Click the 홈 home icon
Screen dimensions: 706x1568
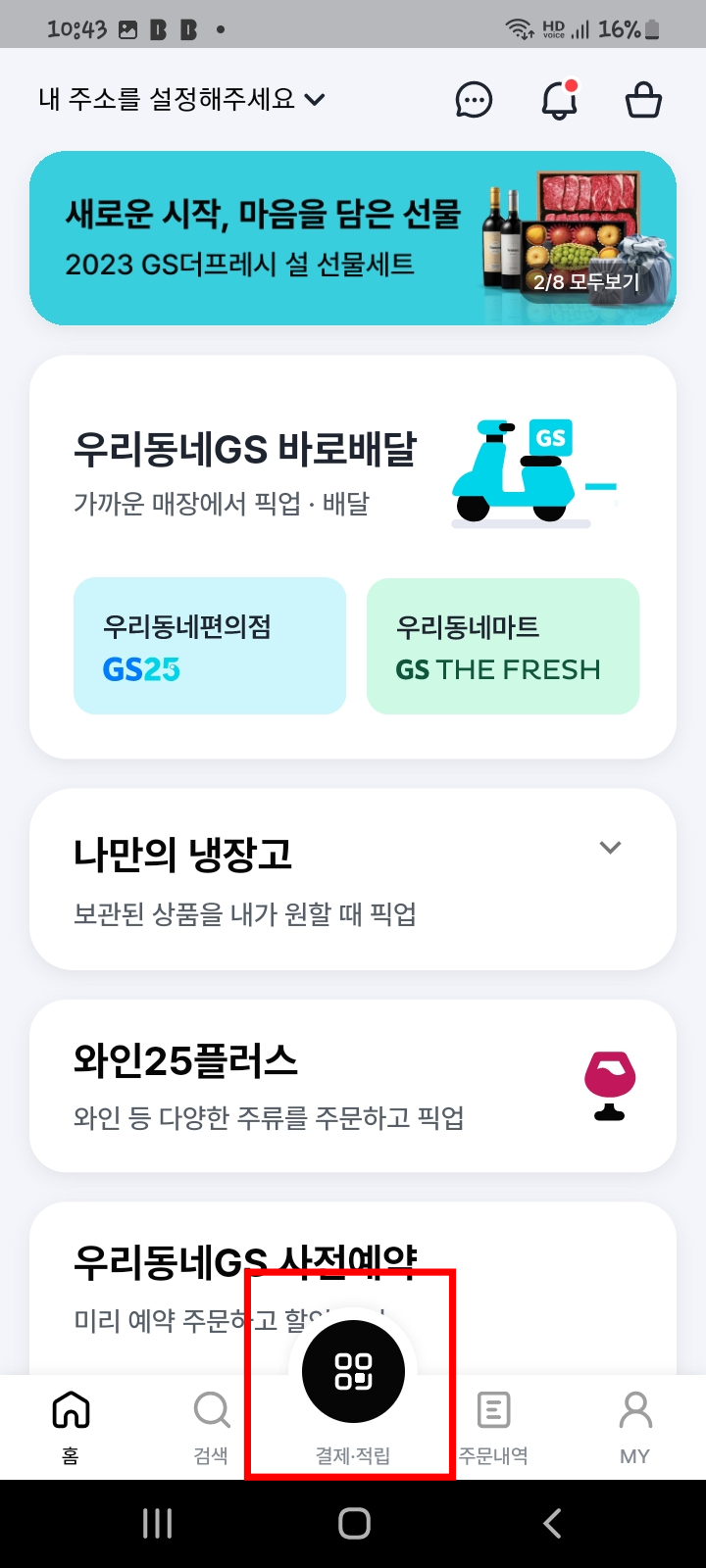pyautogui.click(x=70, y=1411)
